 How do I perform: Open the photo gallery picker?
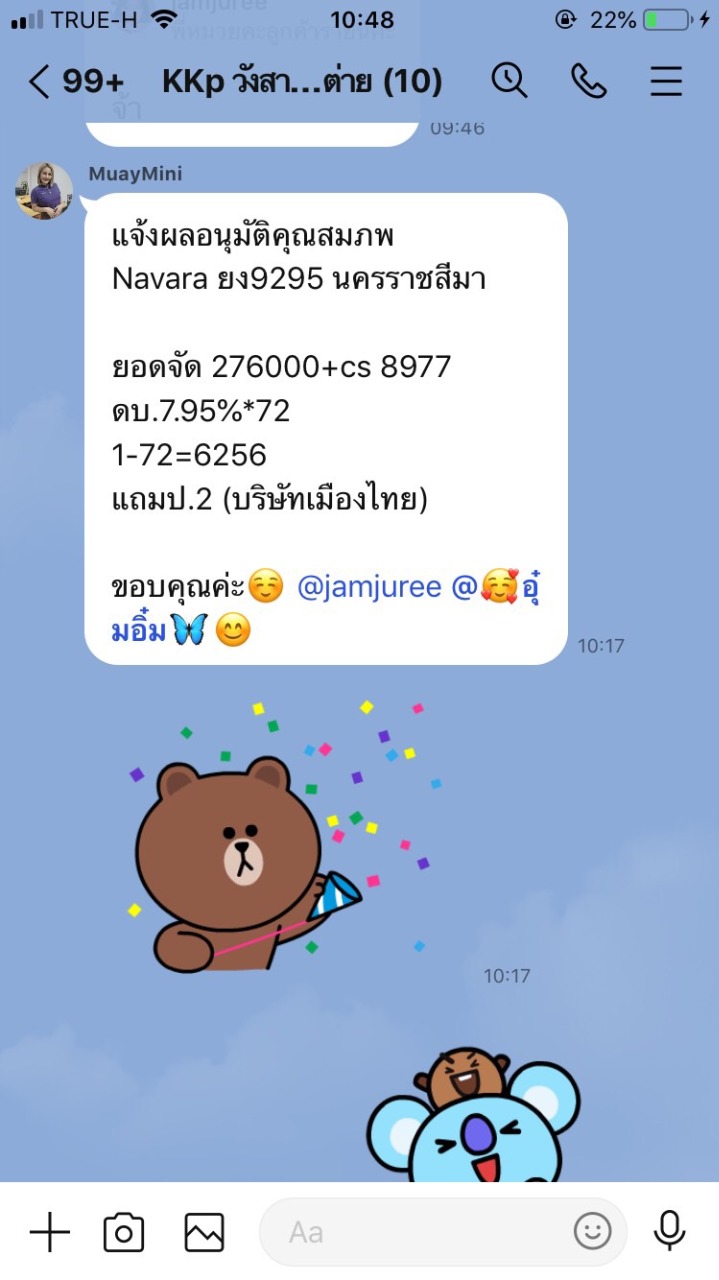click(x=204, y=1232)
